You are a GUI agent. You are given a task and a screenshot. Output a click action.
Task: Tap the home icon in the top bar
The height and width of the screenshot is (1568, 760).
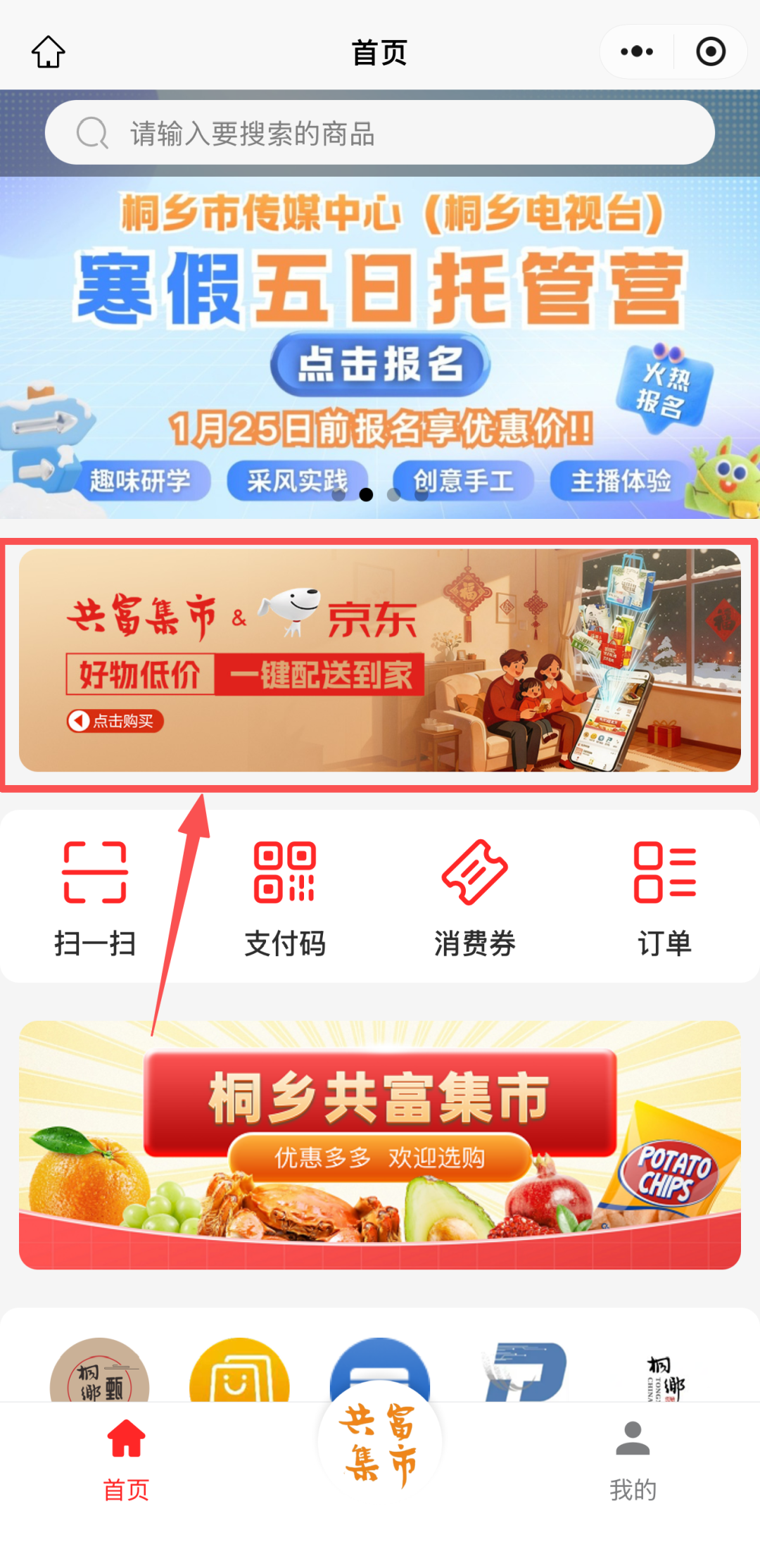[x=48, y=51]
